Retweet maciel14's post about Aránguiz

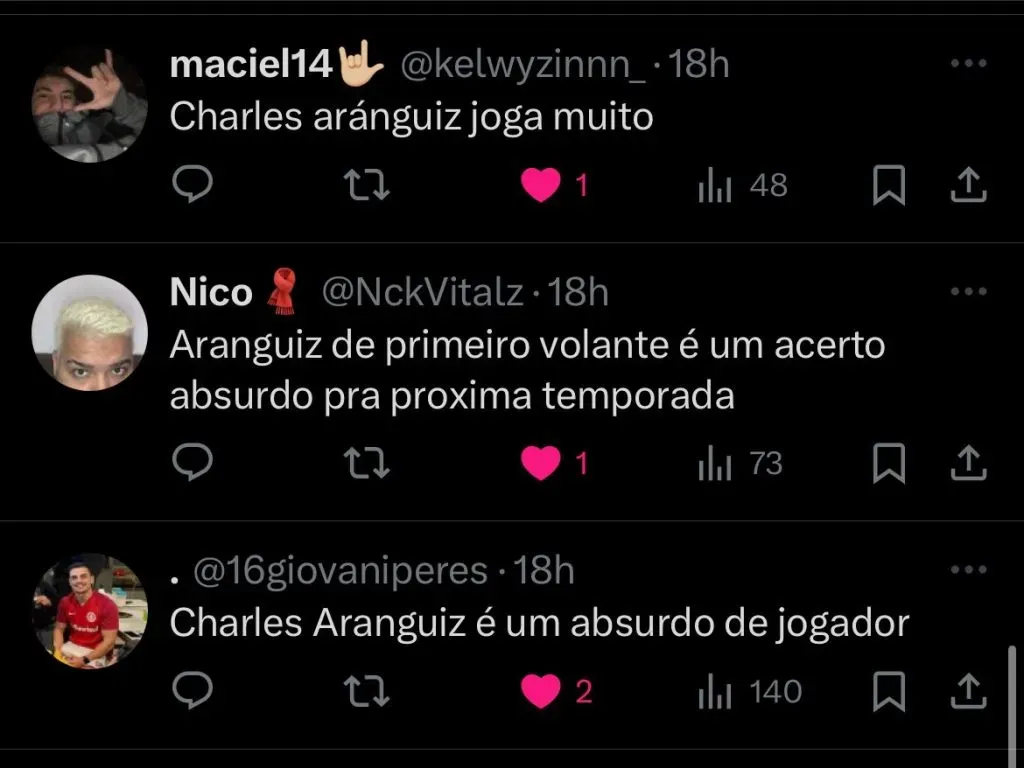pos(366,185)
